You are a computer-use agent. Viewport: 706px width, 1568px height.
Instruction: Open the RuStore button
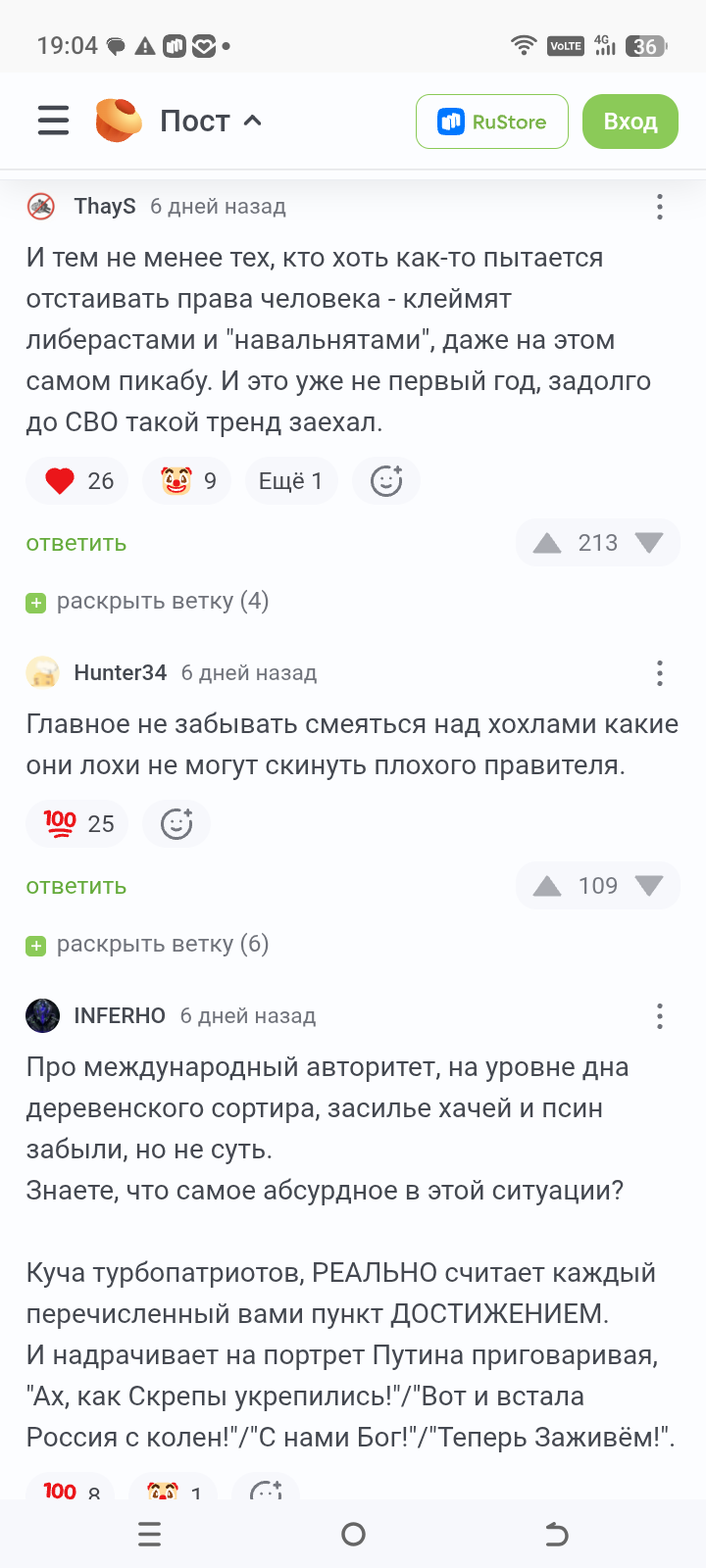pos(491,122)
